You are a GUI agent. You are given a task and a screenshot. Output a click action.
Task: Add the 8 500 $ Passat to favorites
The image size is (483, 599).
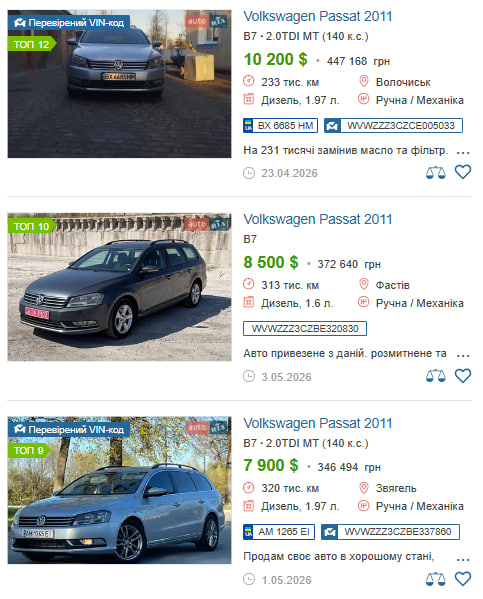click(x=463, y=376)
